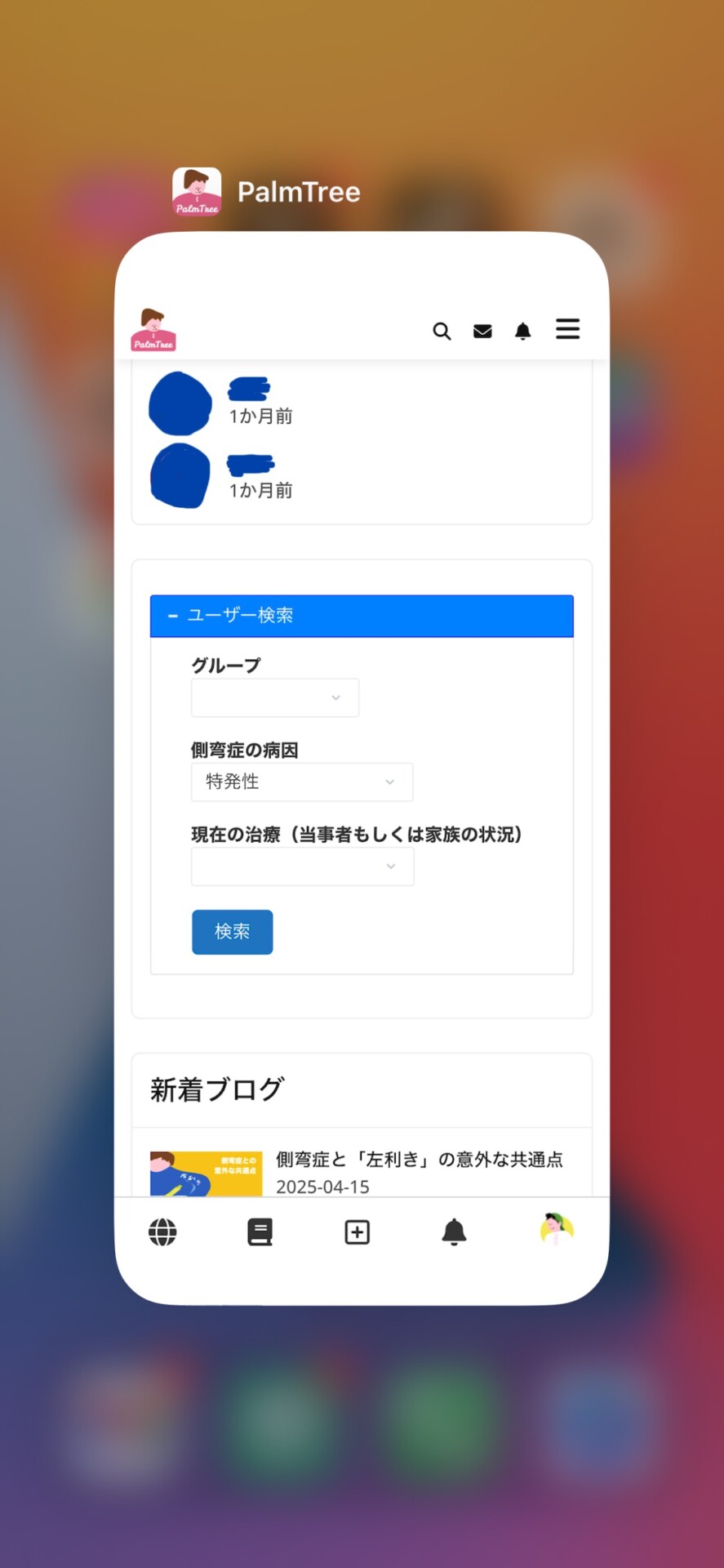Collapse the ユーザー検索 panel
The width and height of the screenshot is (724, 1568).
362,616
